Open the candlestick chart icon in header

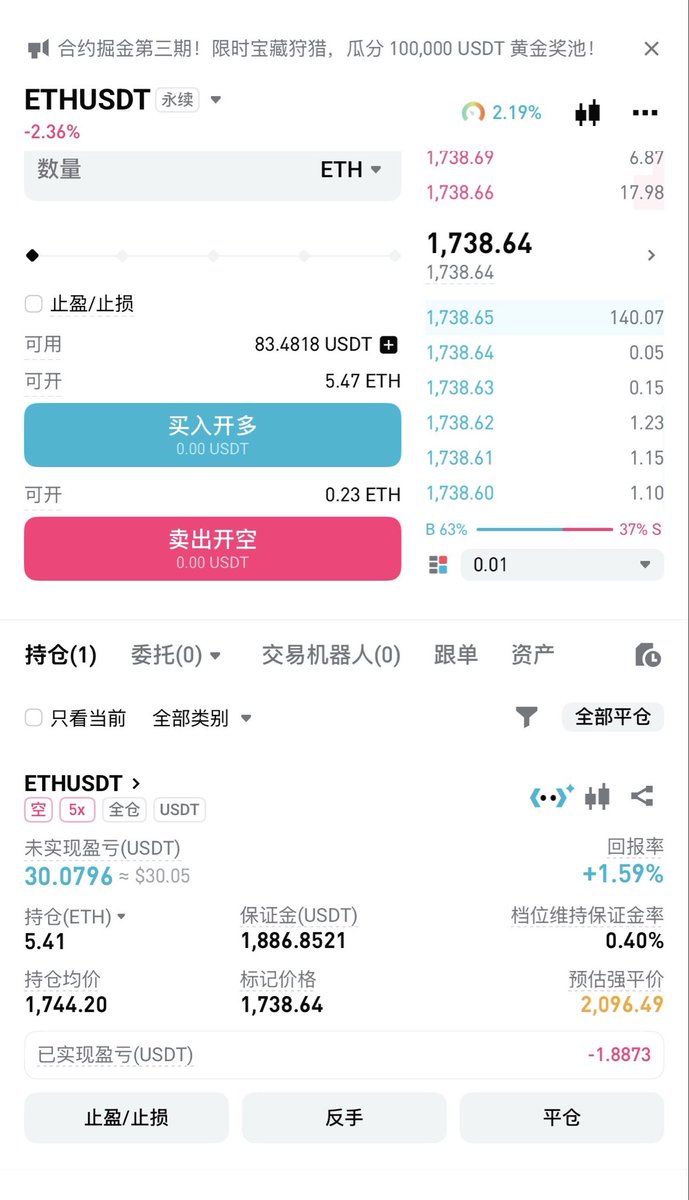(x=587, y=113)
